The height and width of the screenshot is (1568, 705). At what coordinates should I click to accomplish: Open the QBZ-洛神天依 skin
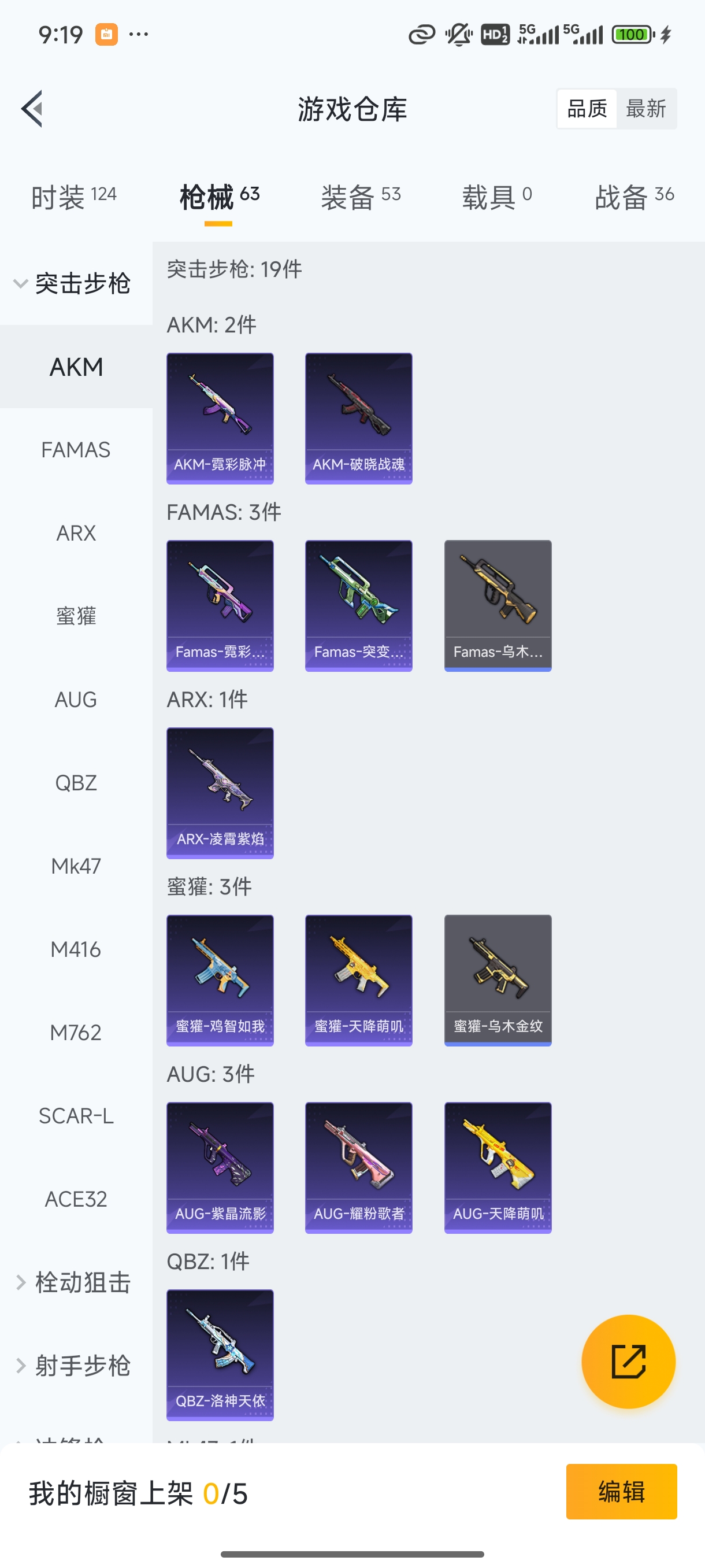220,1354
